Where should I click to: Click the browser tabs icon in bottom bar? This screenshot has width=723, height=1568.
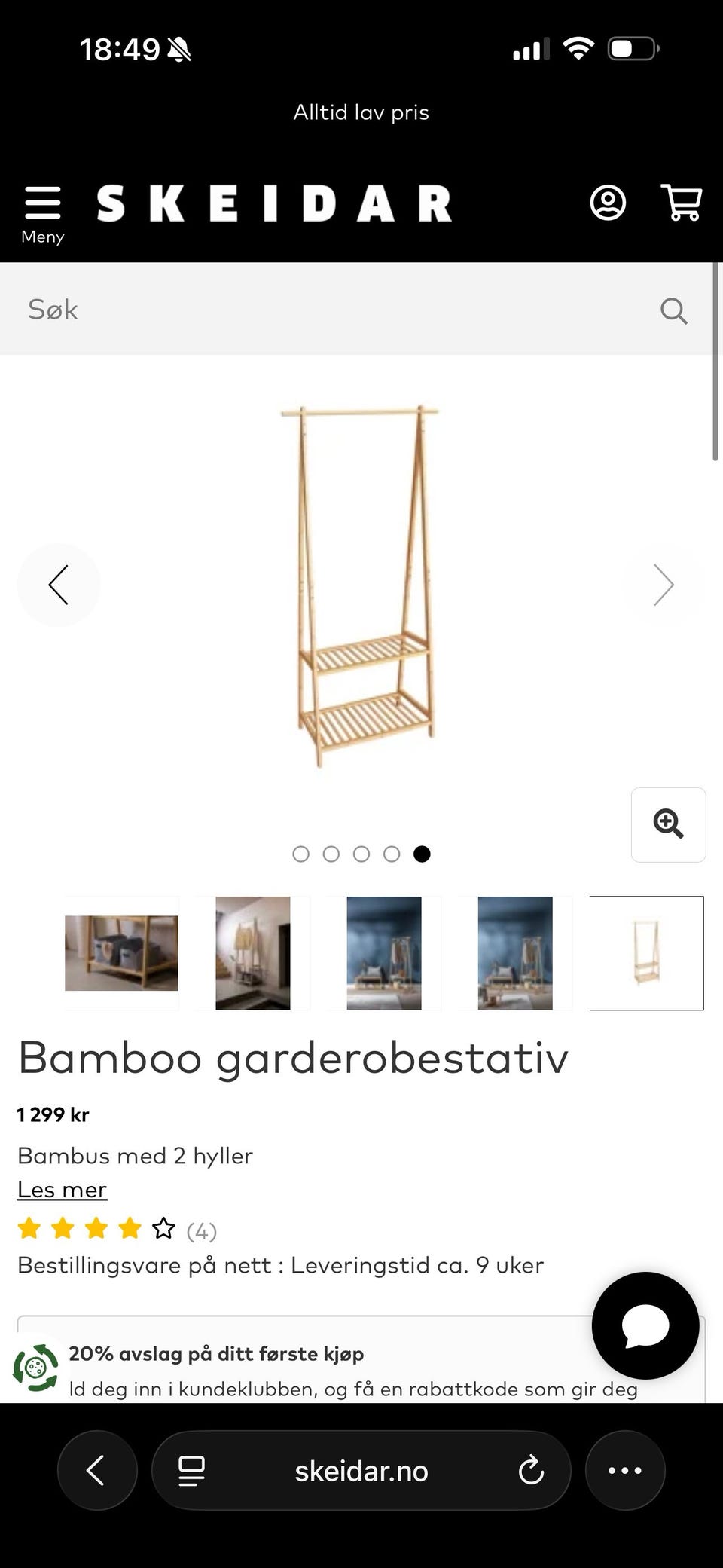191,1470
